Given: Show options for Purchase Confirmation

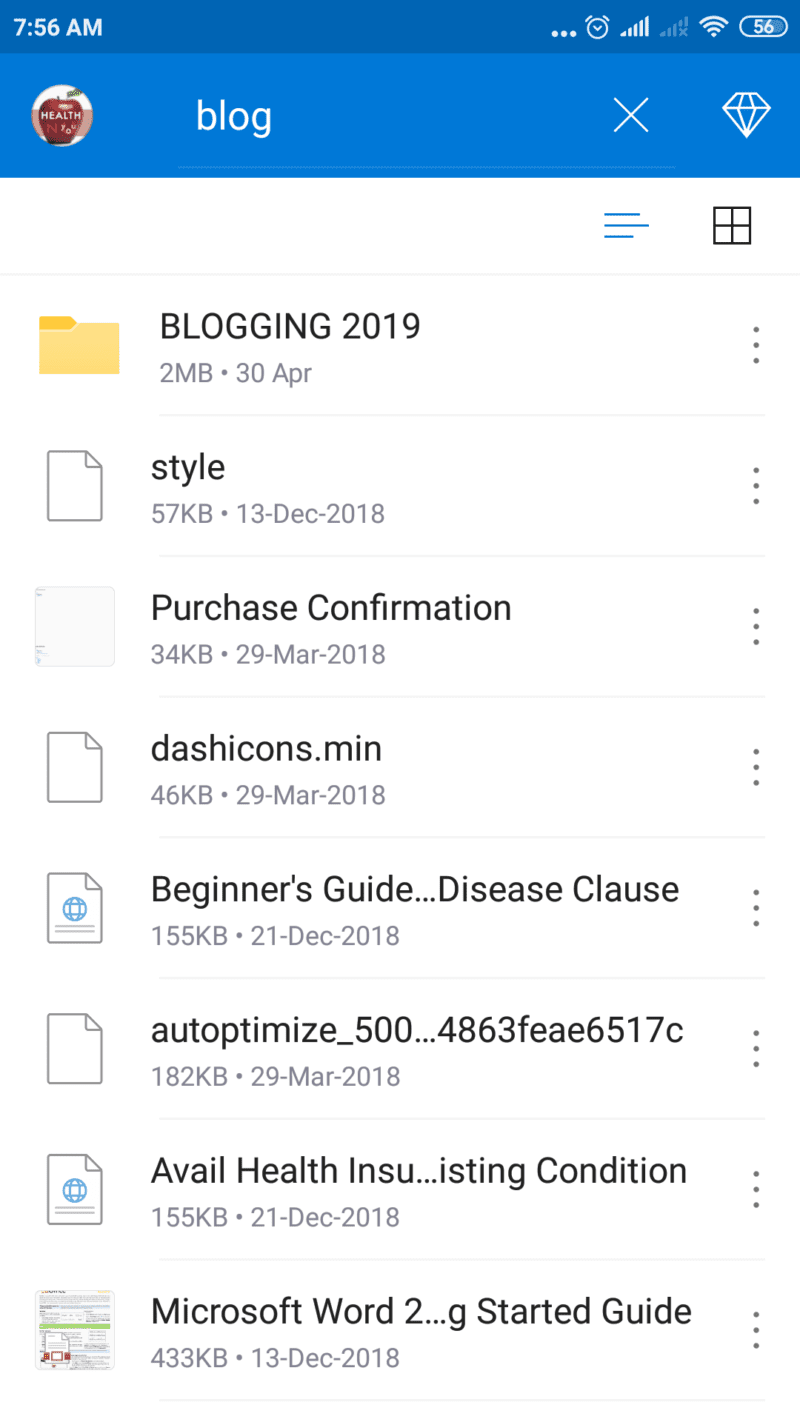Looking at the screenshot, I should tap(756, 627).
